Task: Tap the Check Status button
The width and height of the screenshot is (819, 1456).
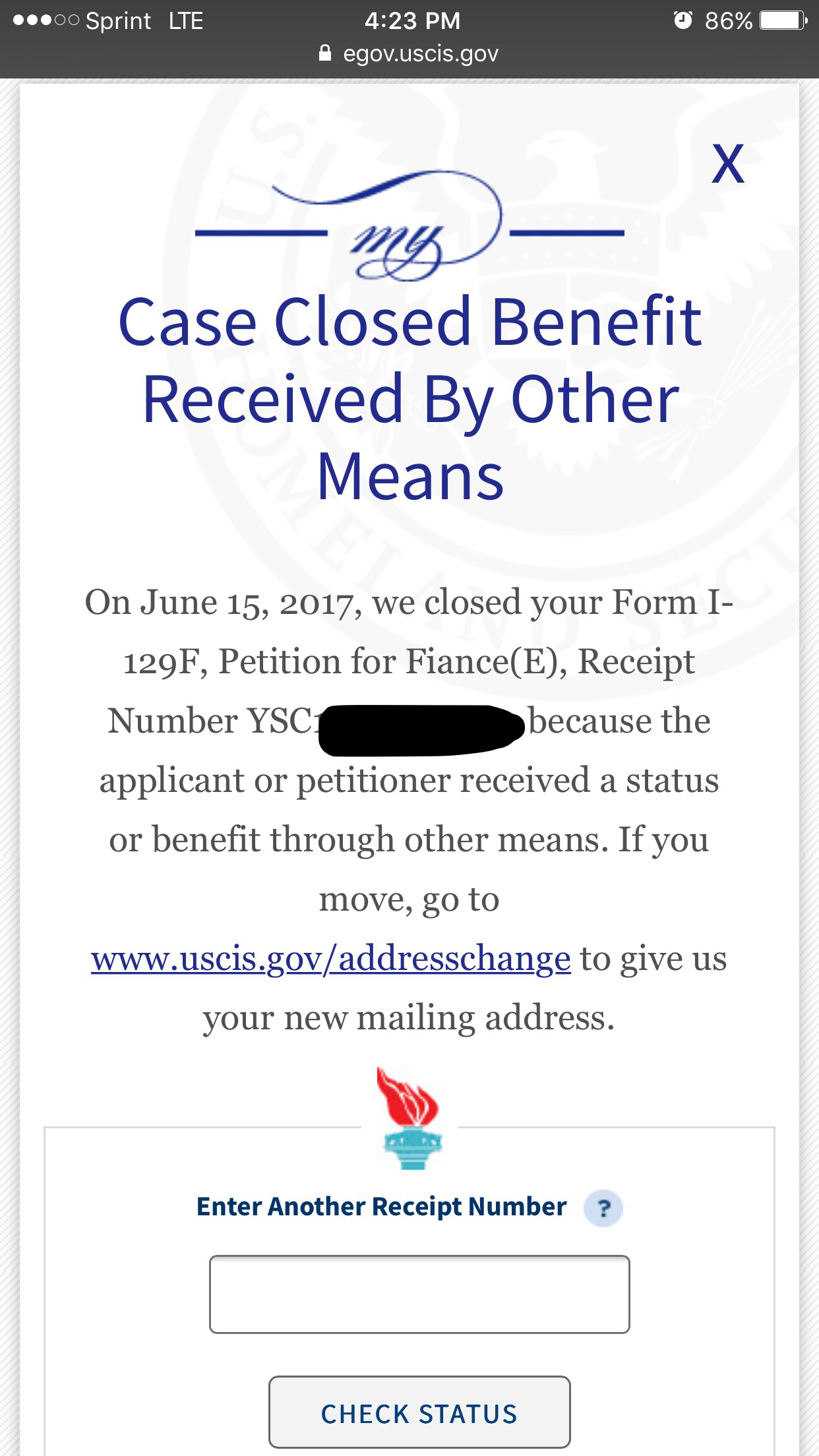Action: (419, 1414)
